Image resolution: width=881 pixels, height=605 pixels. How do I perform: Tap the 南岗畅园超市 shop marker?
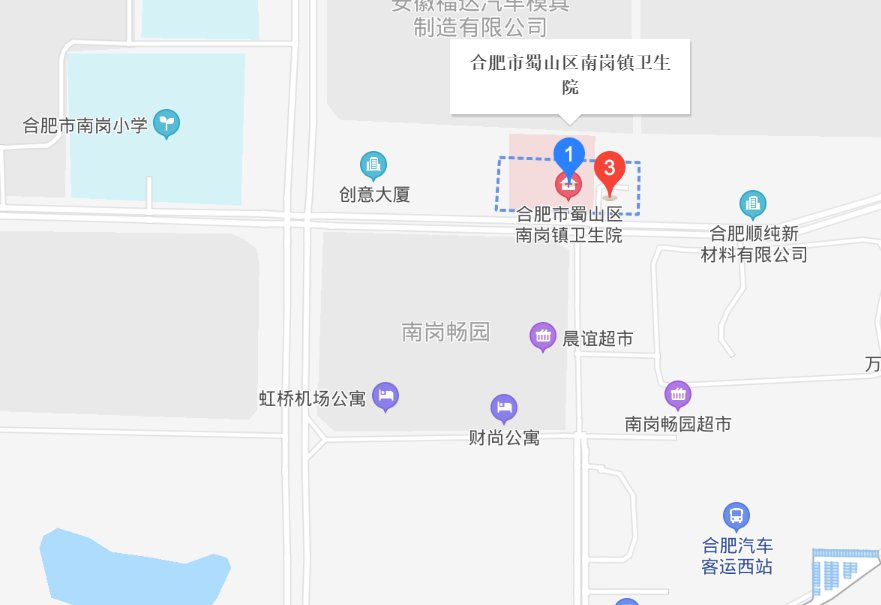click(x=678, y=395)
